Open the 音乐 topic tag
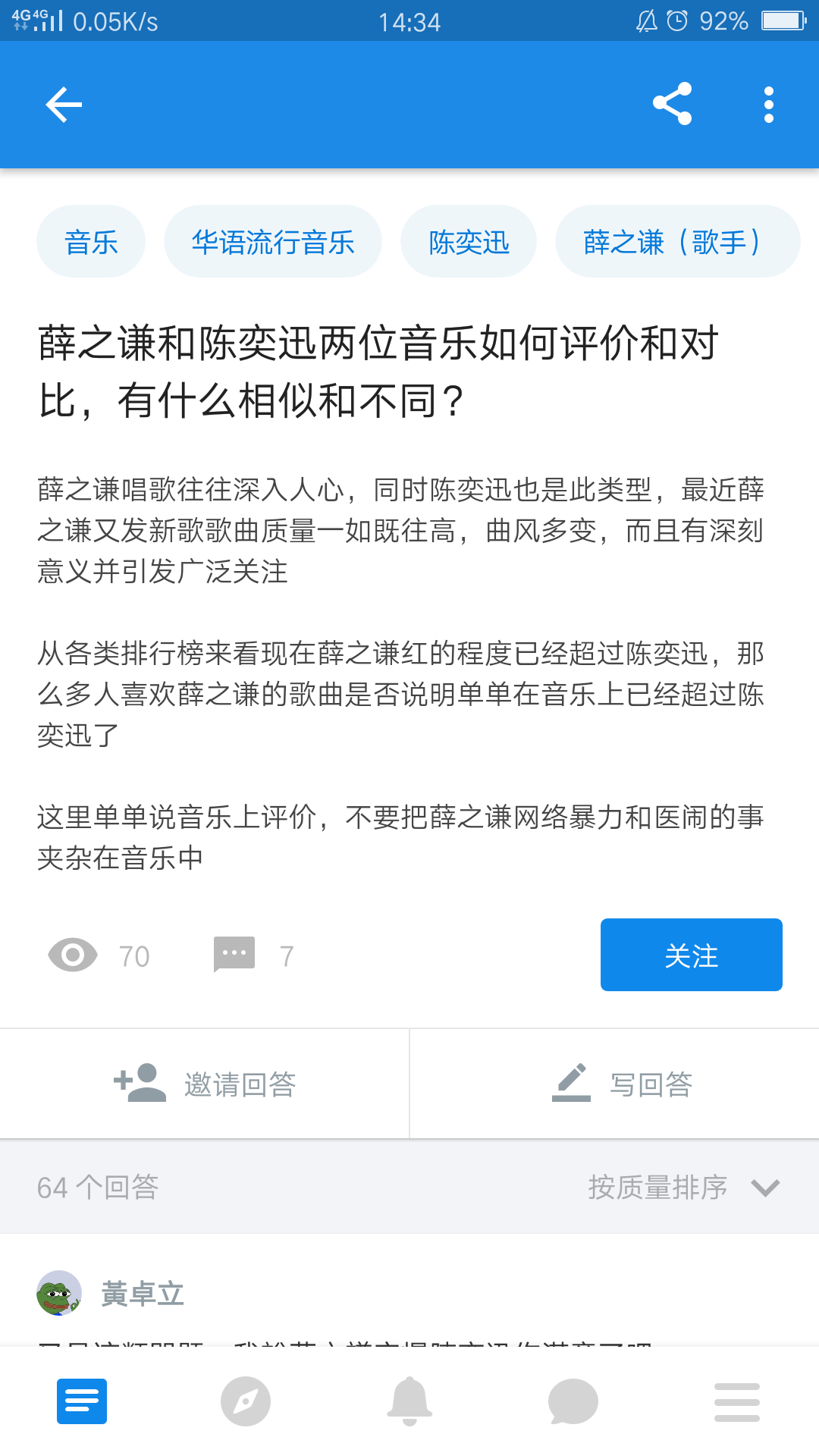The image size is (819, 1456). [x=90, y=240]
